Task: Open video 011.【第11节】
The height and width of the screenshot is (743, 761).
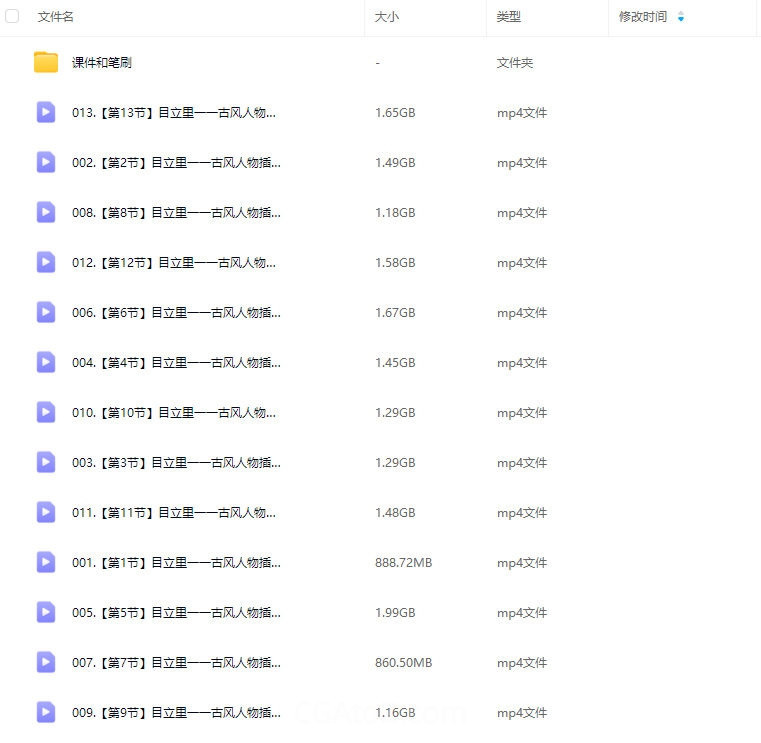Action: 174,513
